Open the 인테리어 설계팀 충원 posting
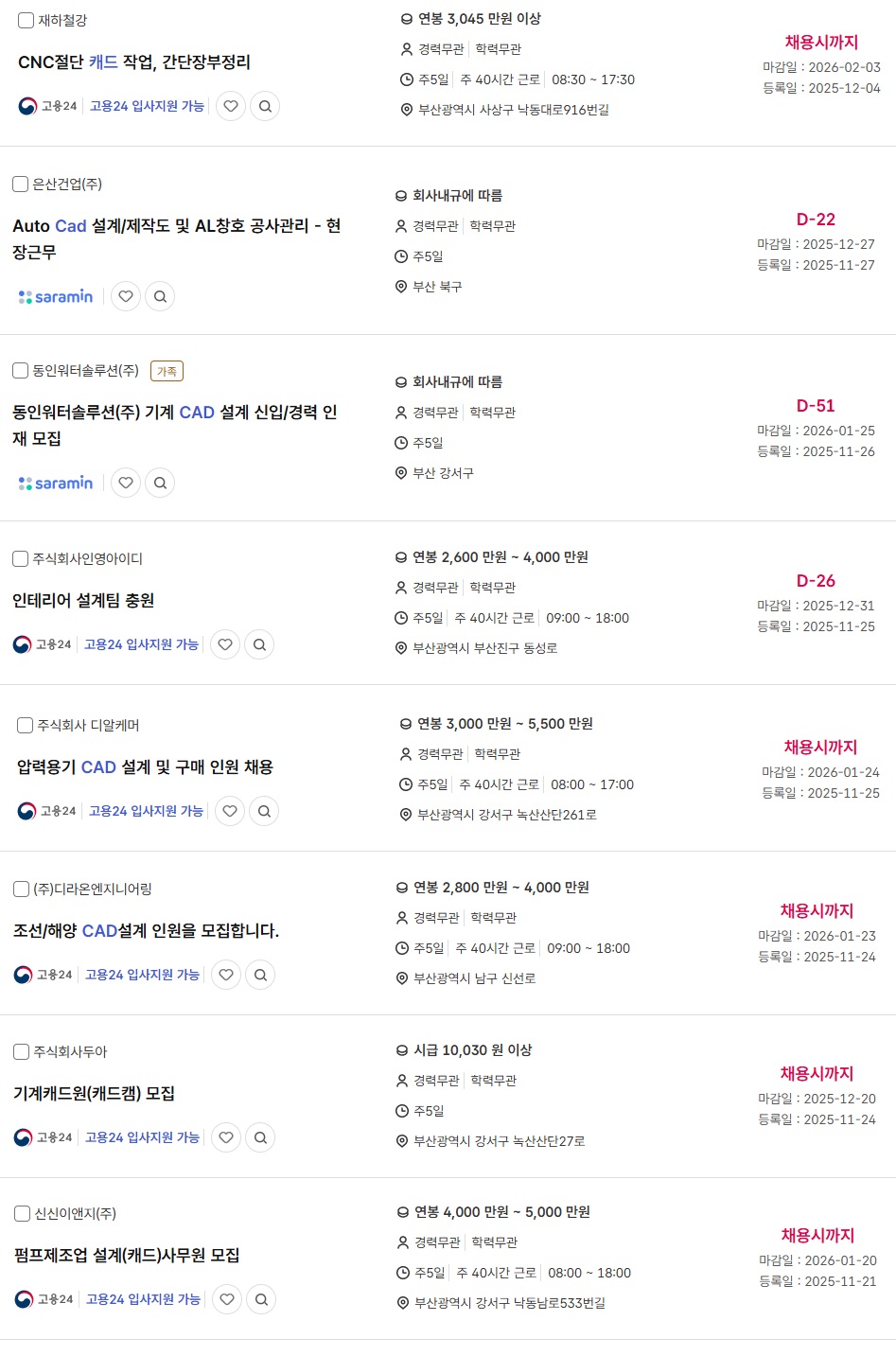The width and height of the screenshot is (896, 1356). pyautogui.click(x=83, y=601)
